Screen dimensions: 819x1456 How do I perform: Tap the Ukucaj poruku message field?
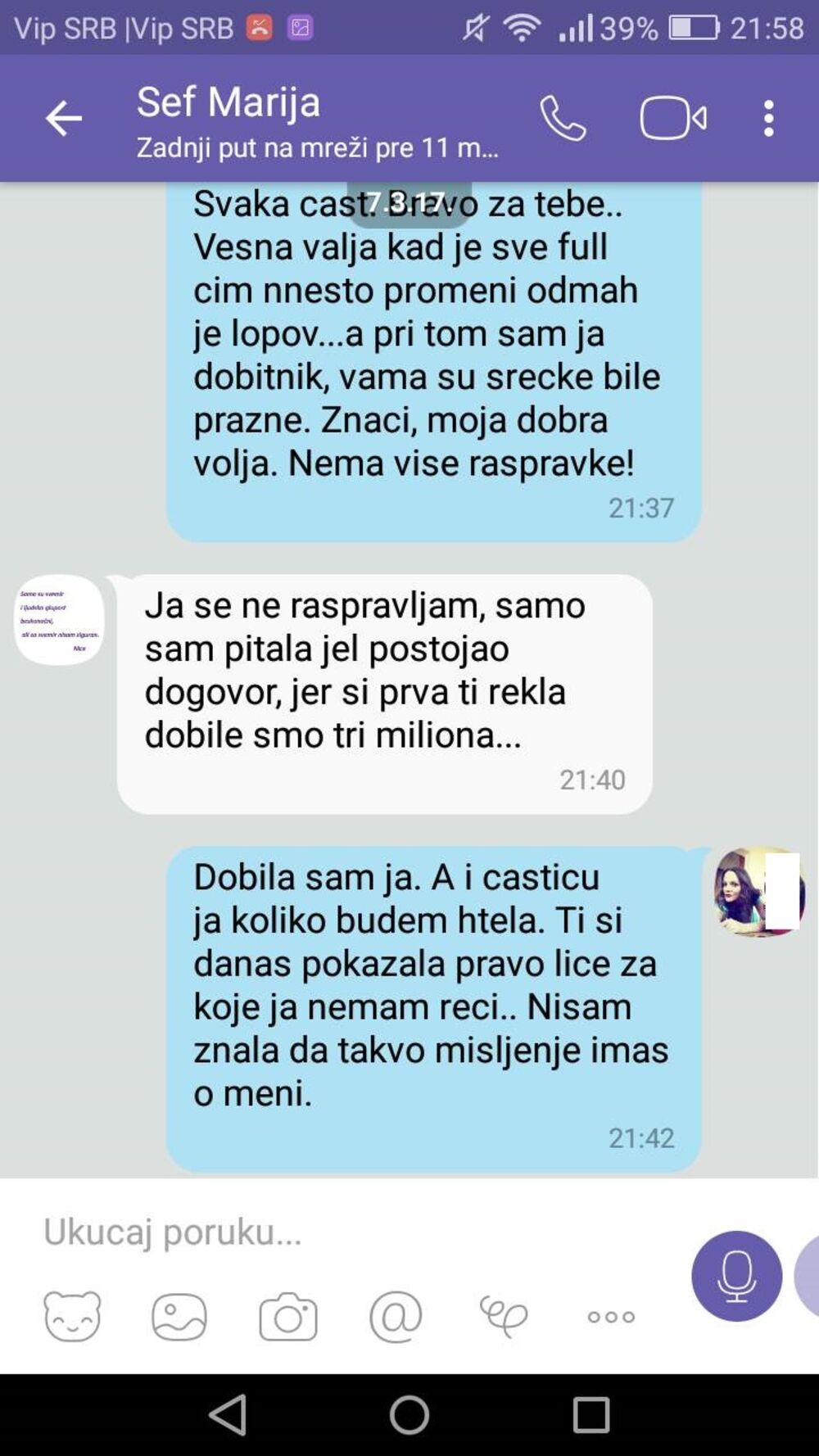click(344, 1232)
